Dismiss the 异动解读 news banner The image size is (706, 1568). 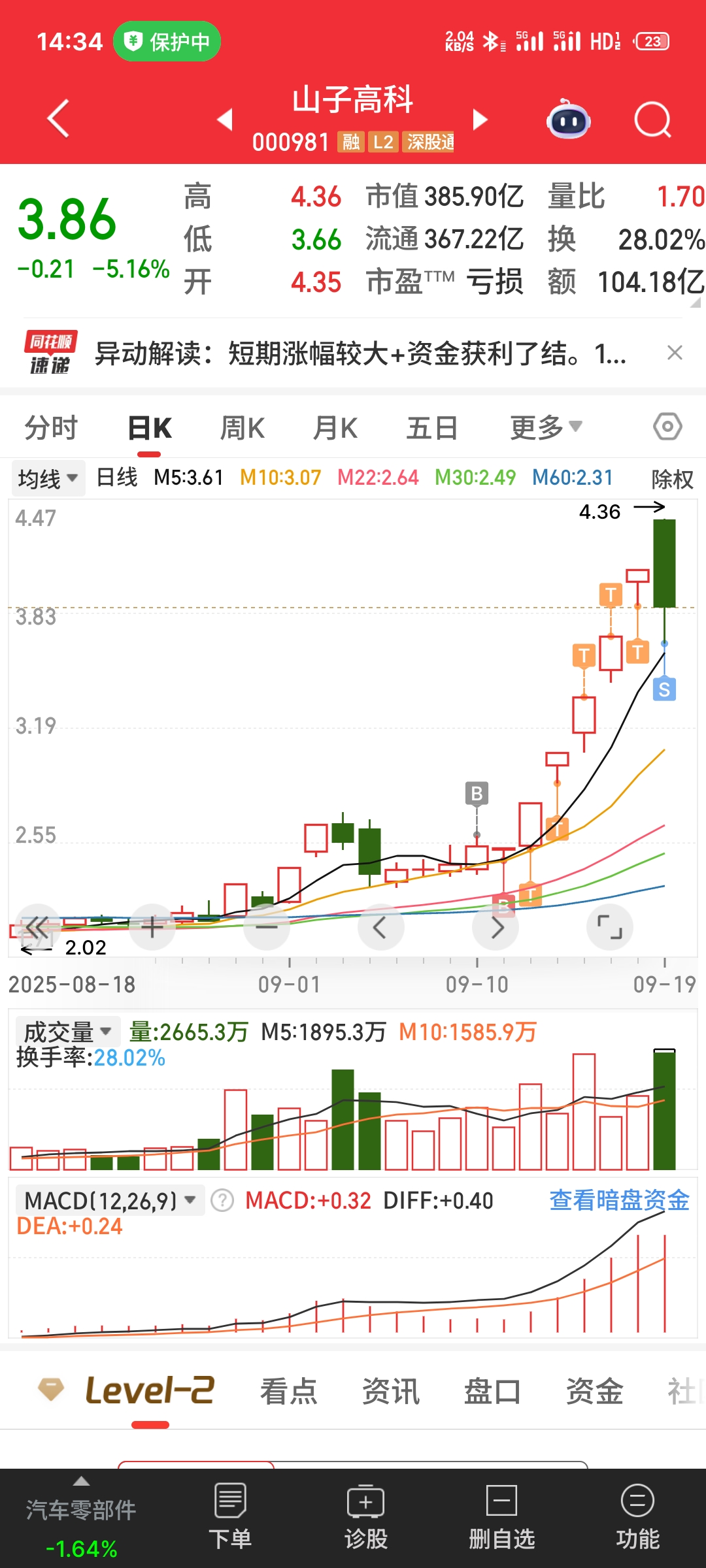[x=675, y=353]
